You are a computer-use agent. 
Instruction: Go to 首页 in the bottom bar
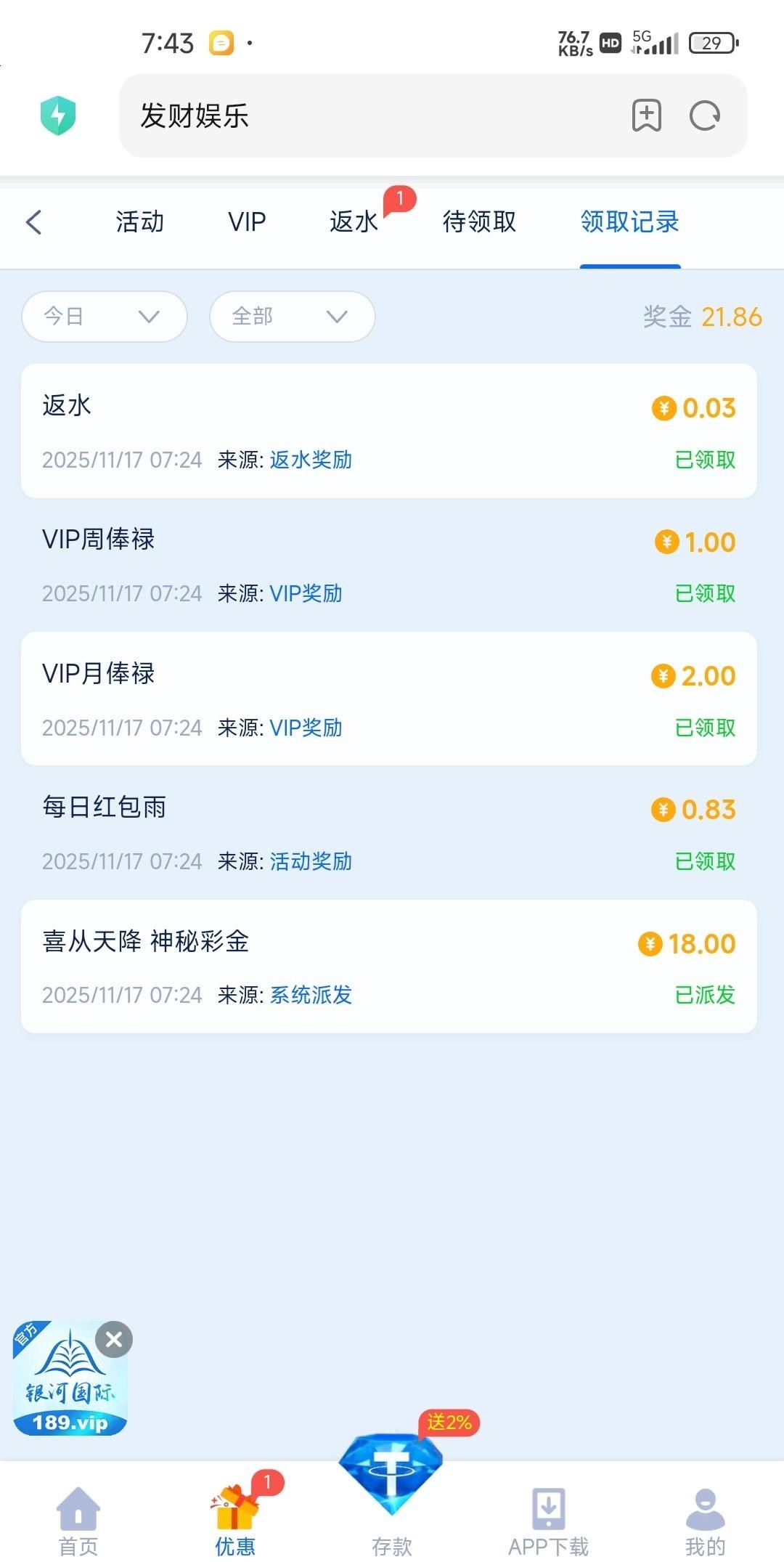[78, 1520]
